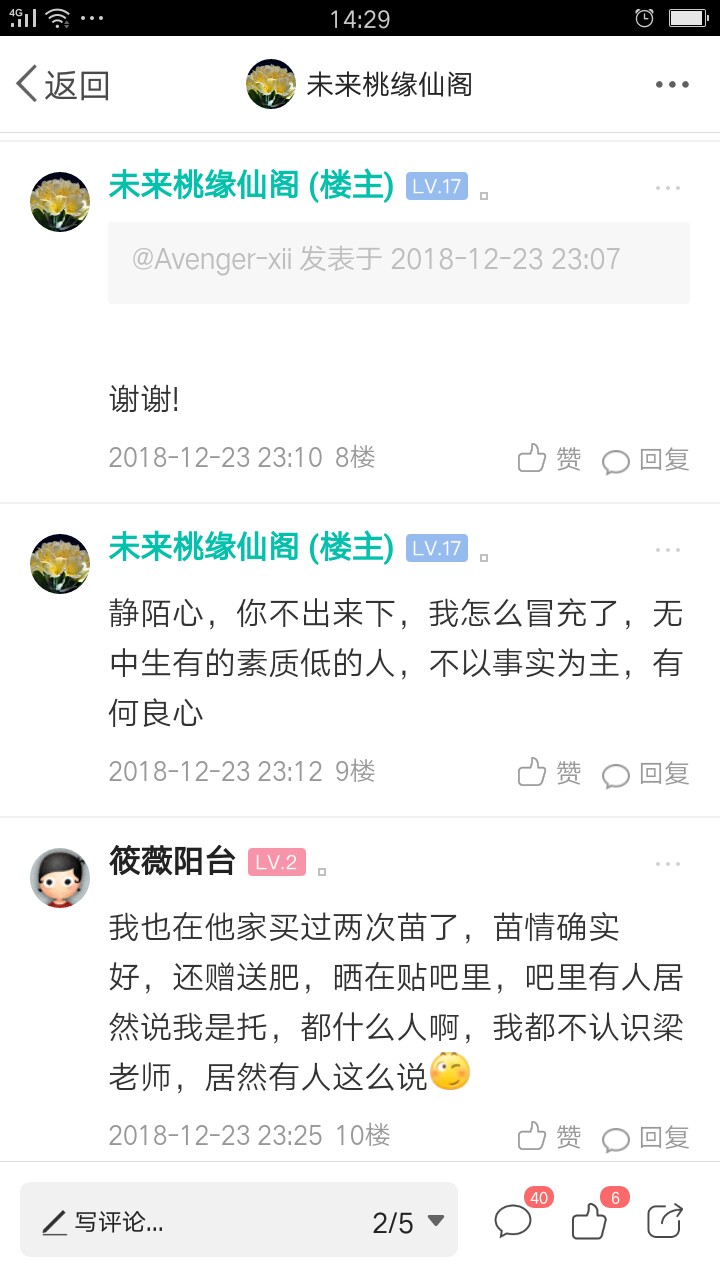
Task: Reply to 筱薇阳台's 10楼 comment
Action: click(x=646, y=1136)
